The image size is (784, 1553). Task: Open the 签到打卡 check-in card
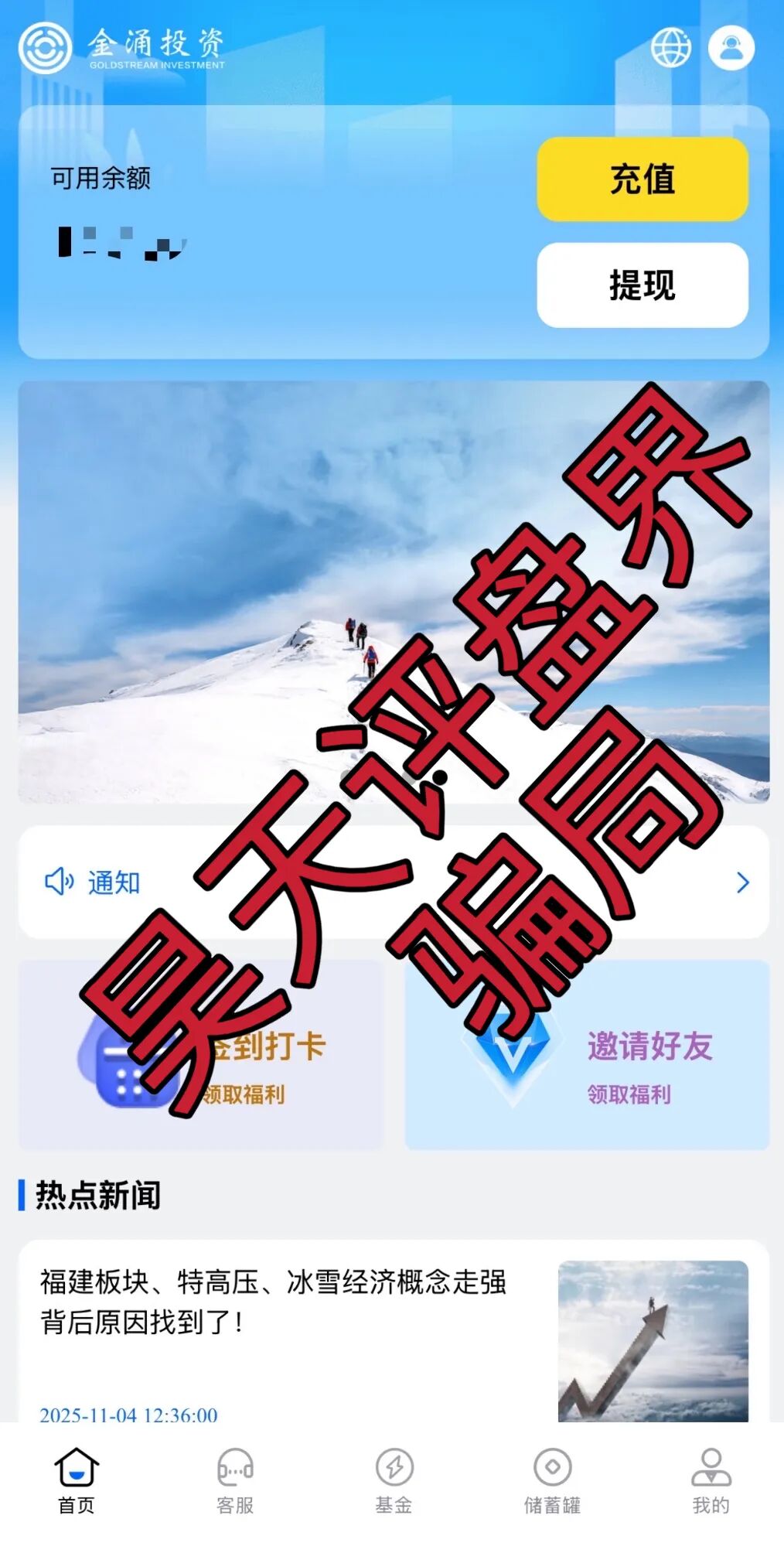click(x=199, y=1056)
